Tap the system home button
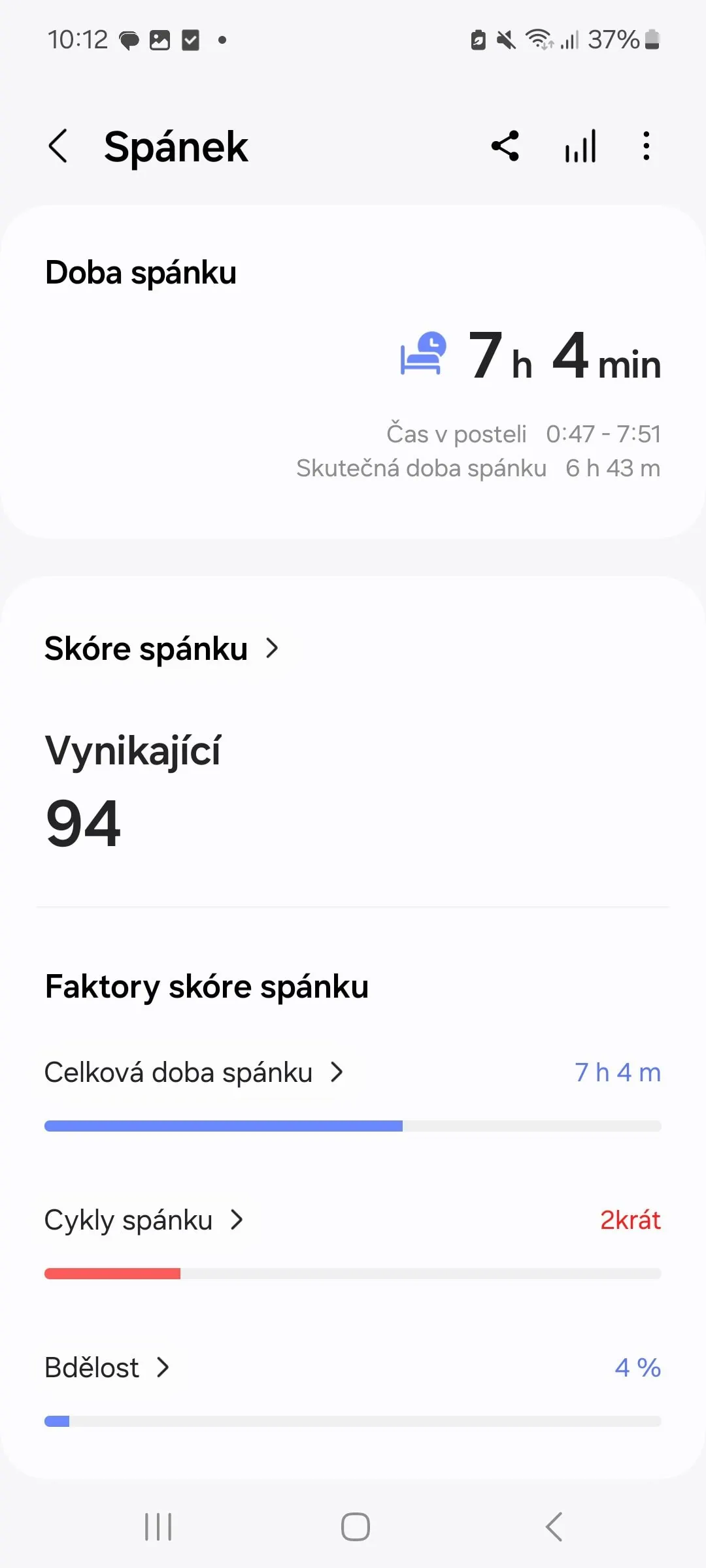The width and height of the screenshot is (706, 1568). pos(355,1527)
